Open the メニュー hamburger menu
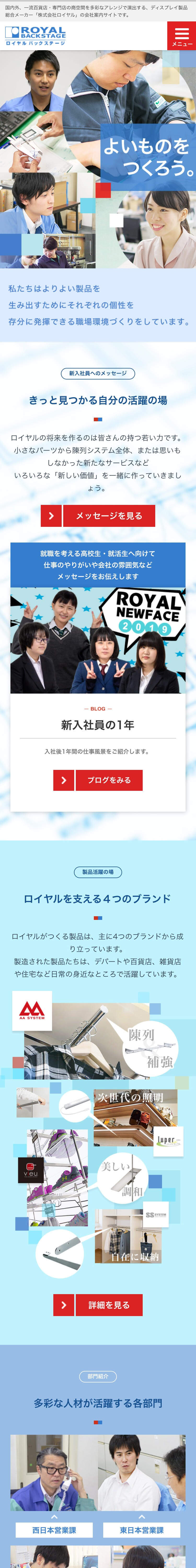 [x=181, y=36]
